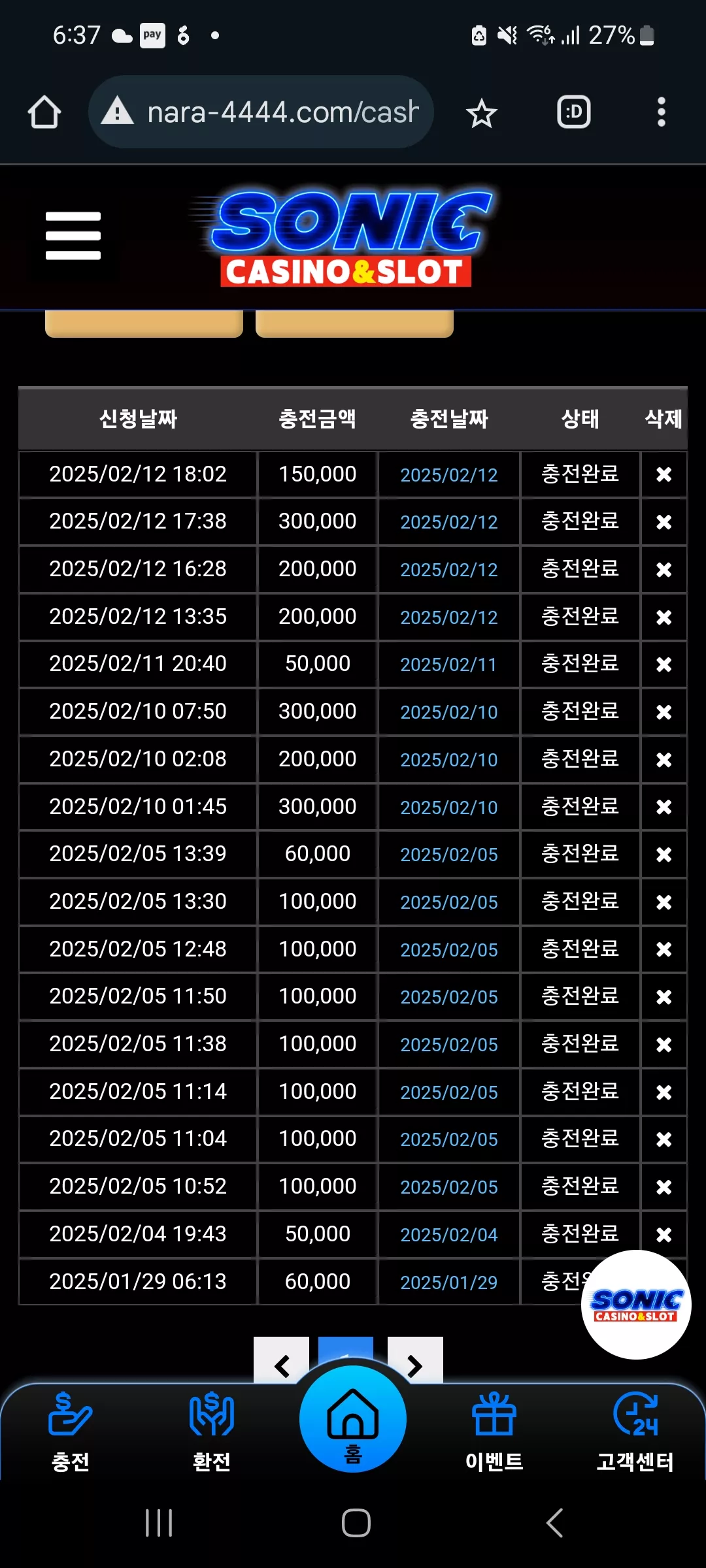Tap the nara-4444.com address bar
The width and height of the screenshot is (706, 1568).
261,112
